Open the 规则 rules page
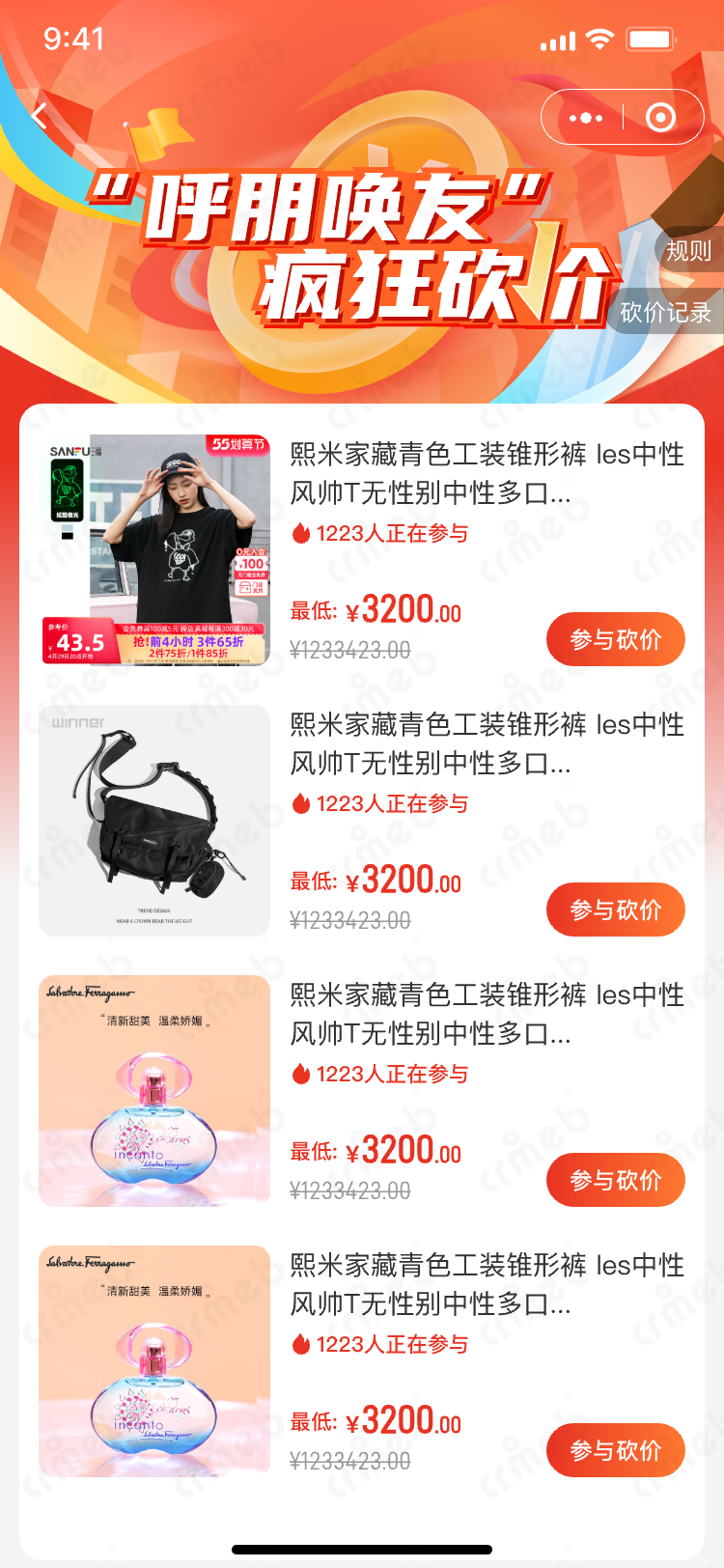Screen dimensions: 724x1568 (688, 251)
